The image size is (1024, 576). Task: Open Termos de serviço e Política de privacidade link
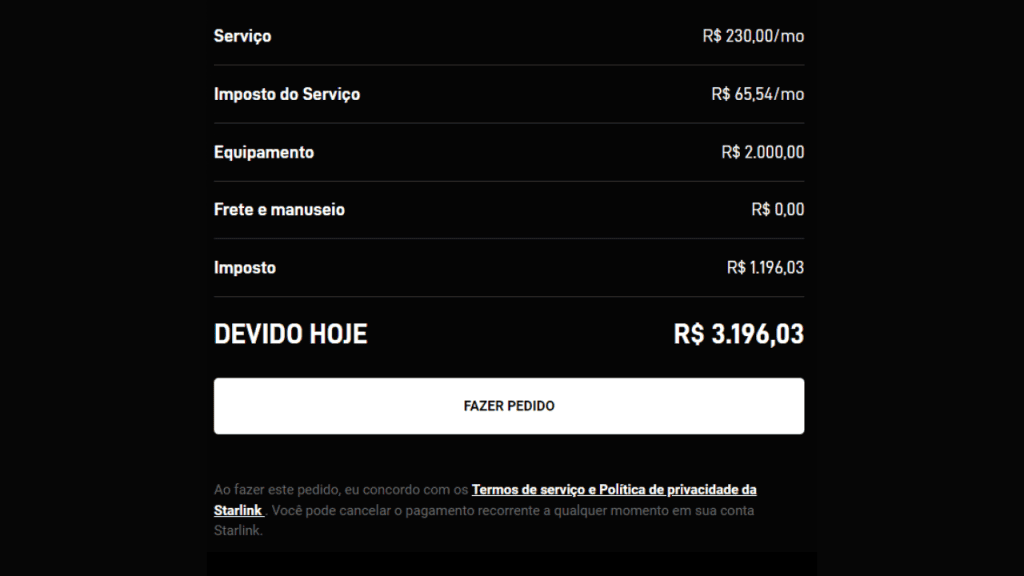(x=613, y=490)
